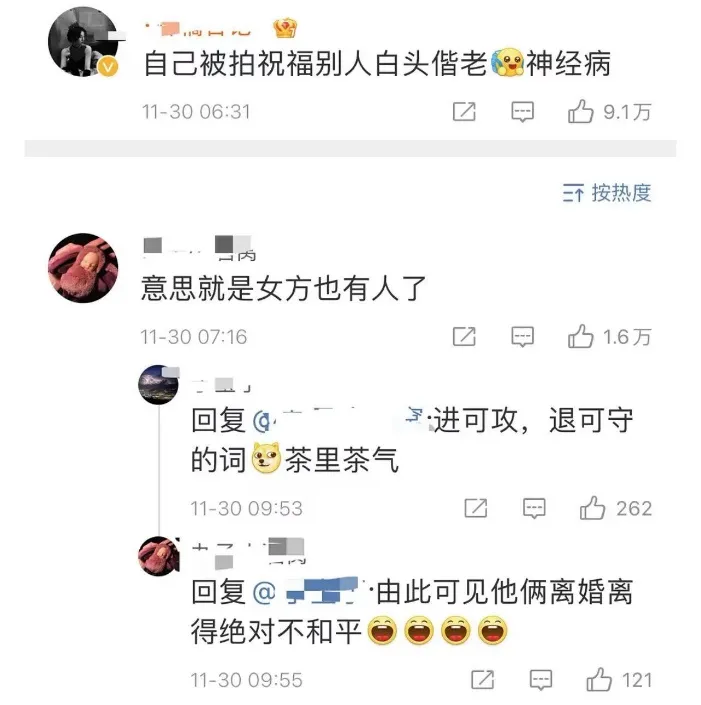Comment on the 11-30 06:31 post
The height and width of the screenshot is (705, 701).
click(522, 112)
